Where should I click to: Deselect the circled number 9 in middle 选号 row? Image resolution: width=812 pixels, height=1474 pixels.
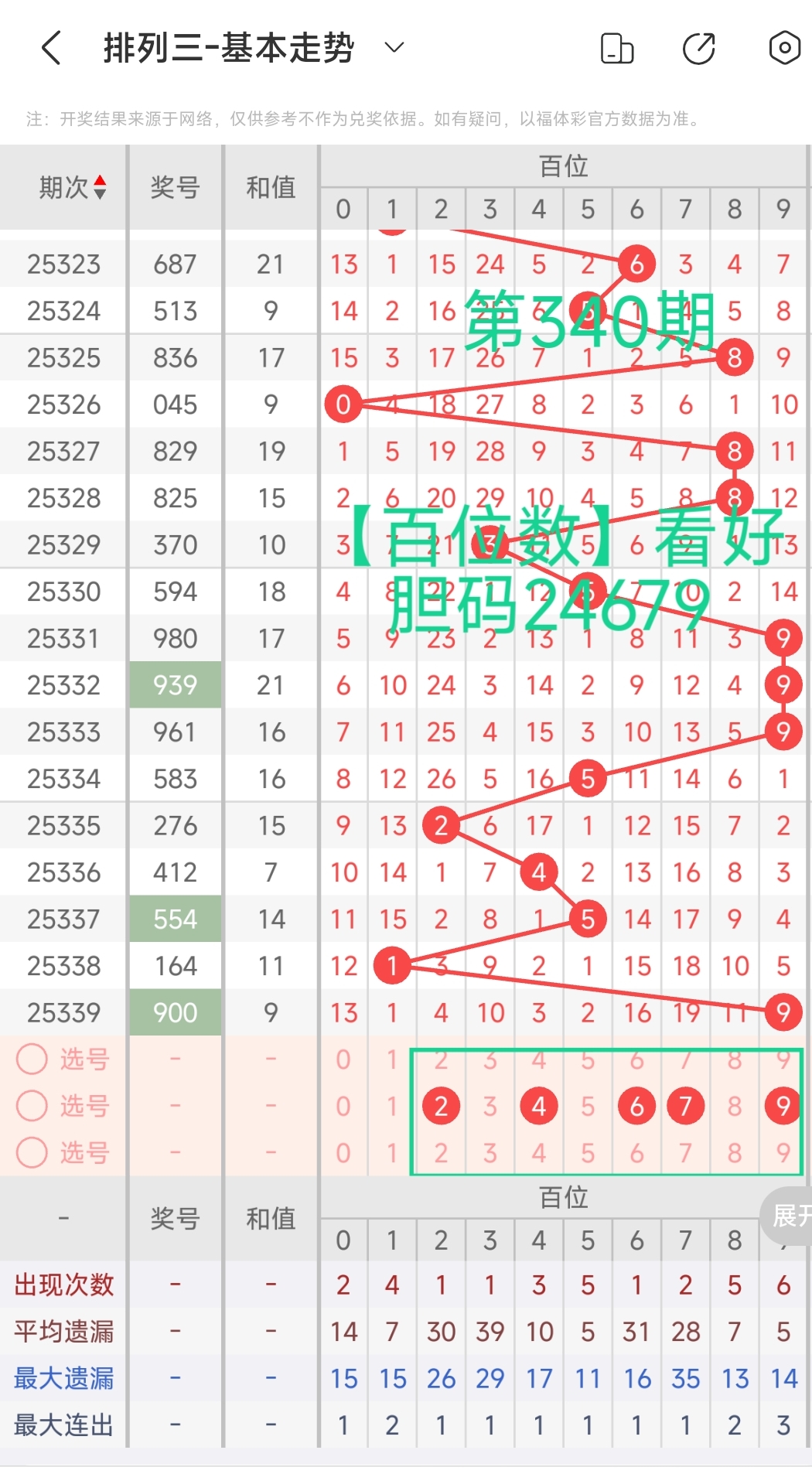coord(783,1106)
